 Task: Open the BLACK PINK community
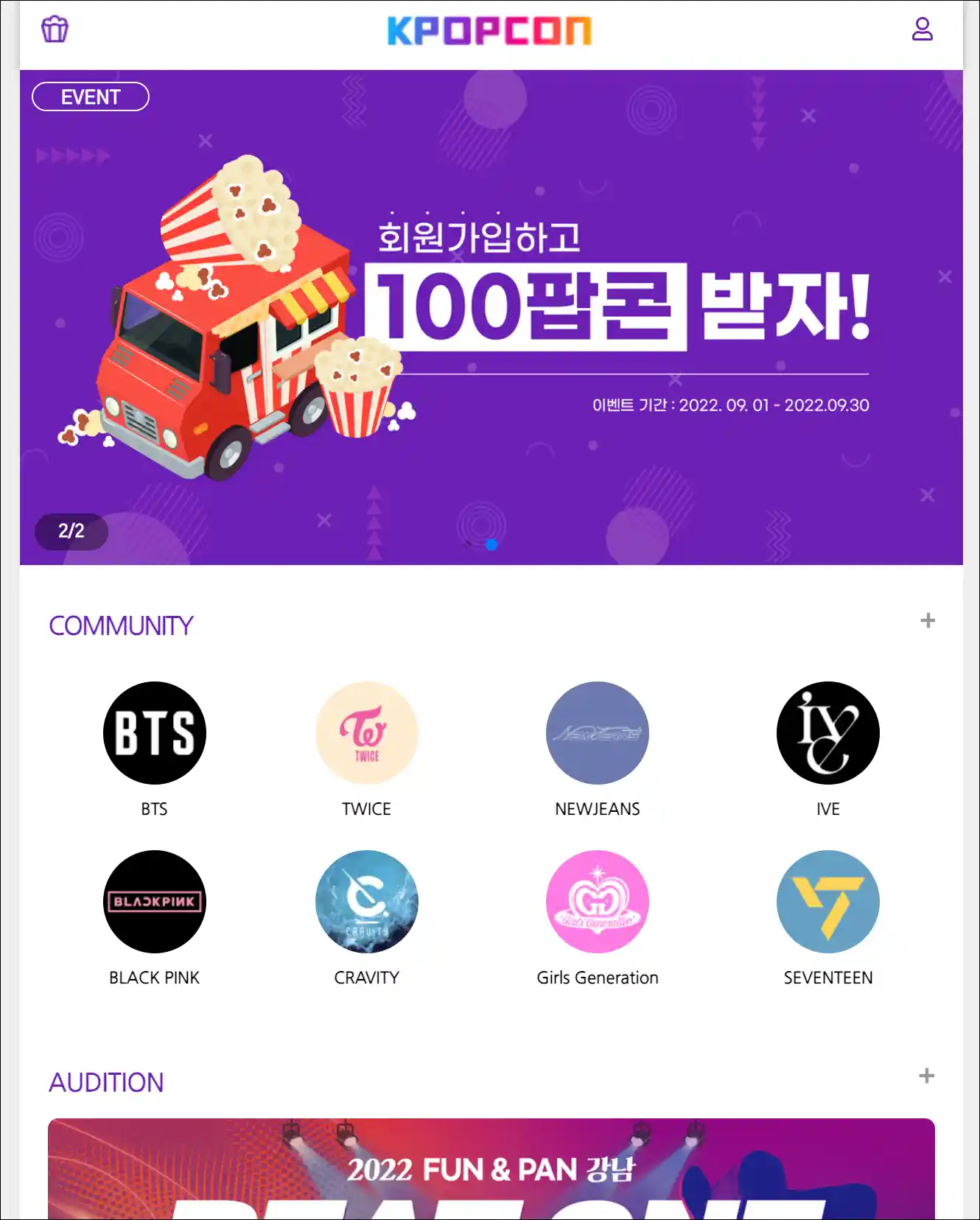coord(155,902)
